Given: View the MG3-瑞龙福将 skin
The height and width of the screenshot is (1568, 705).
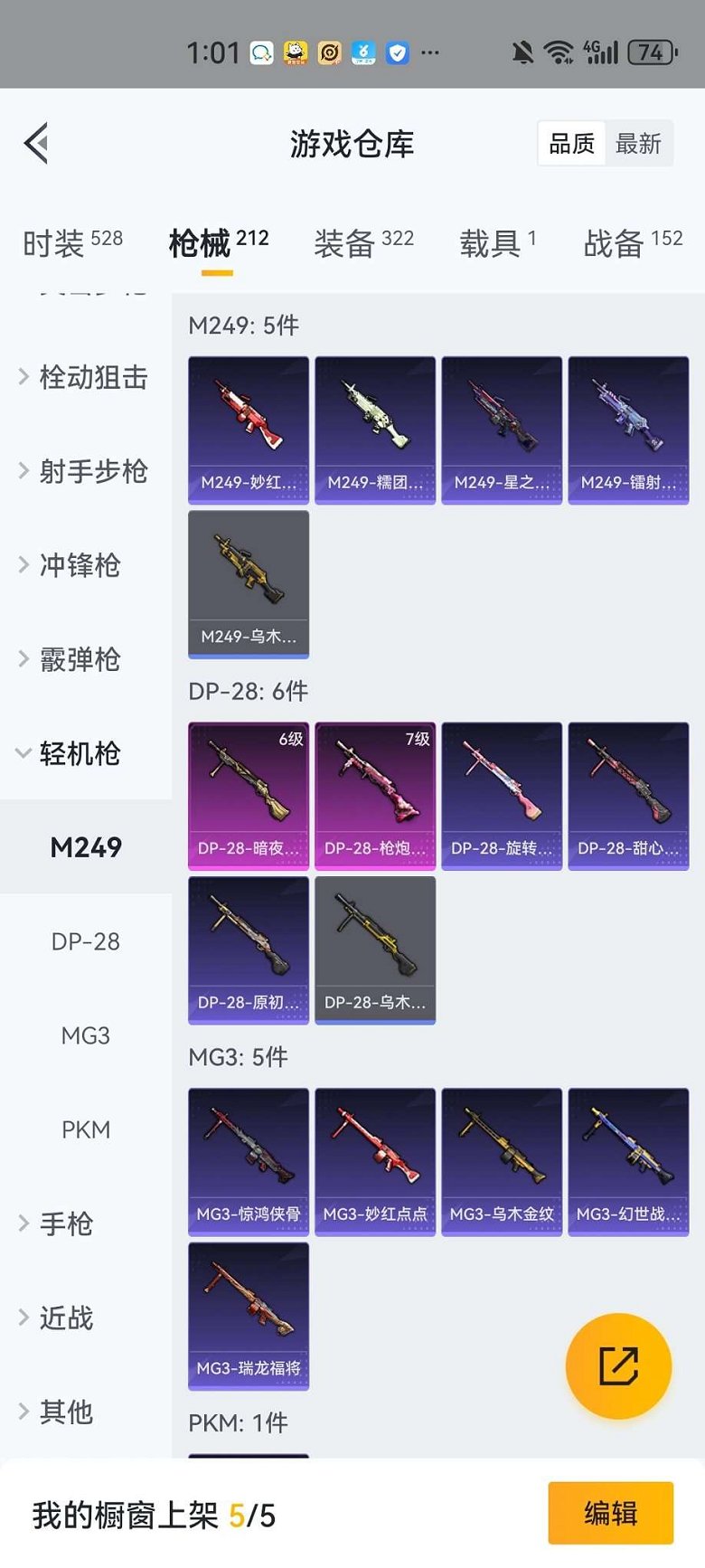Looking at the screenshot, I should tap(249, 1315).
